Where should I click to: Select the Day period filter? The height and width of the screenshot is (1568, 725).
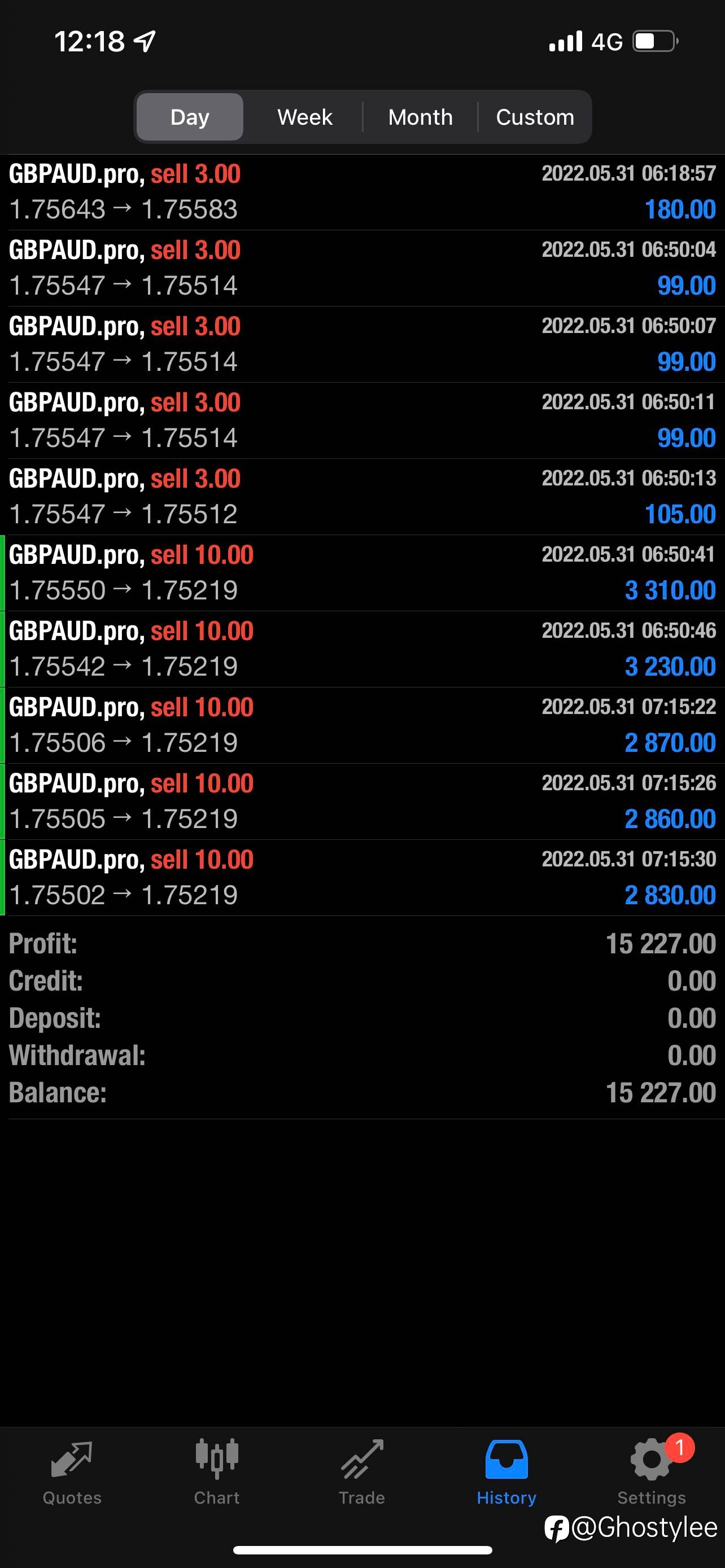190,117
